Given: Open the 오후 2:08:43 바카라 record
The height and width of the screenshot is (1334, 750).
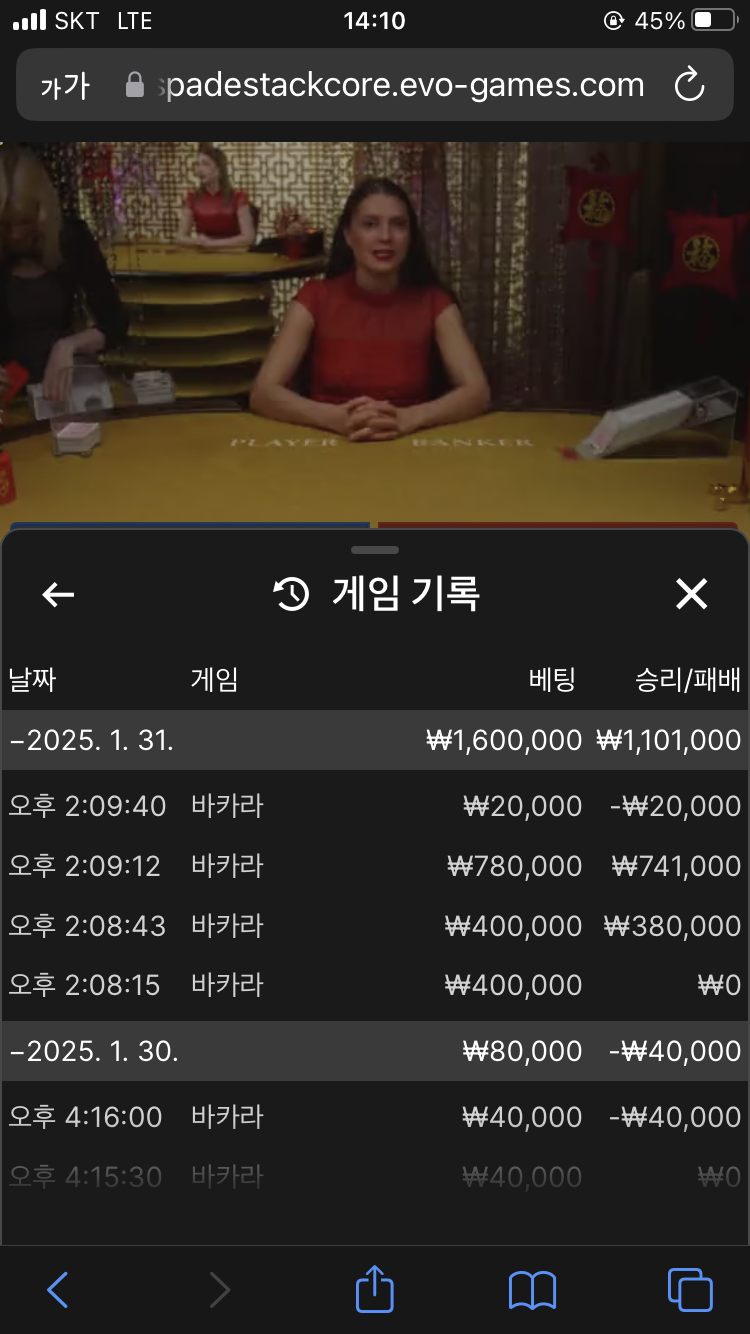Looking at the screenshot, I should tap(374, 926).
